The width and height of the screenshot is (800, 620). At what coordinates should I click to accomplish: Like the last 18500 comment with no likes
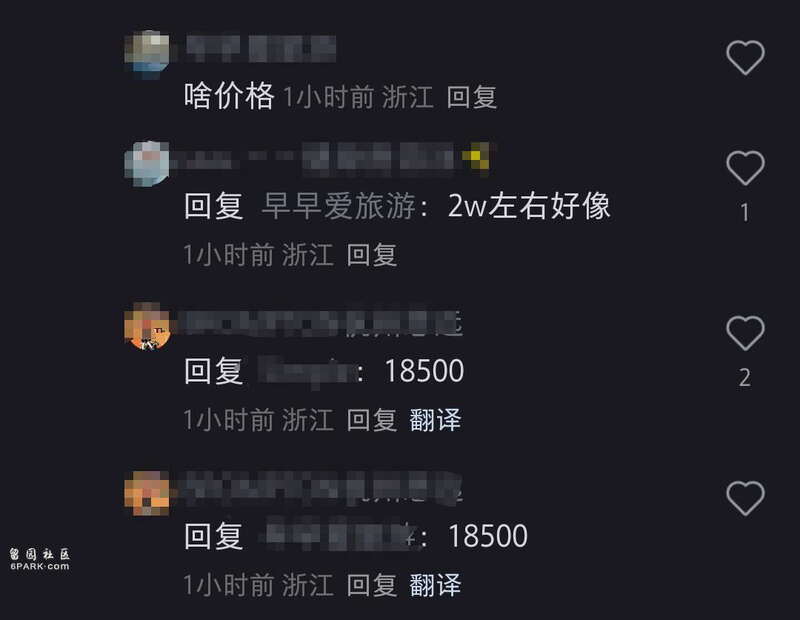tap(744, 497)
